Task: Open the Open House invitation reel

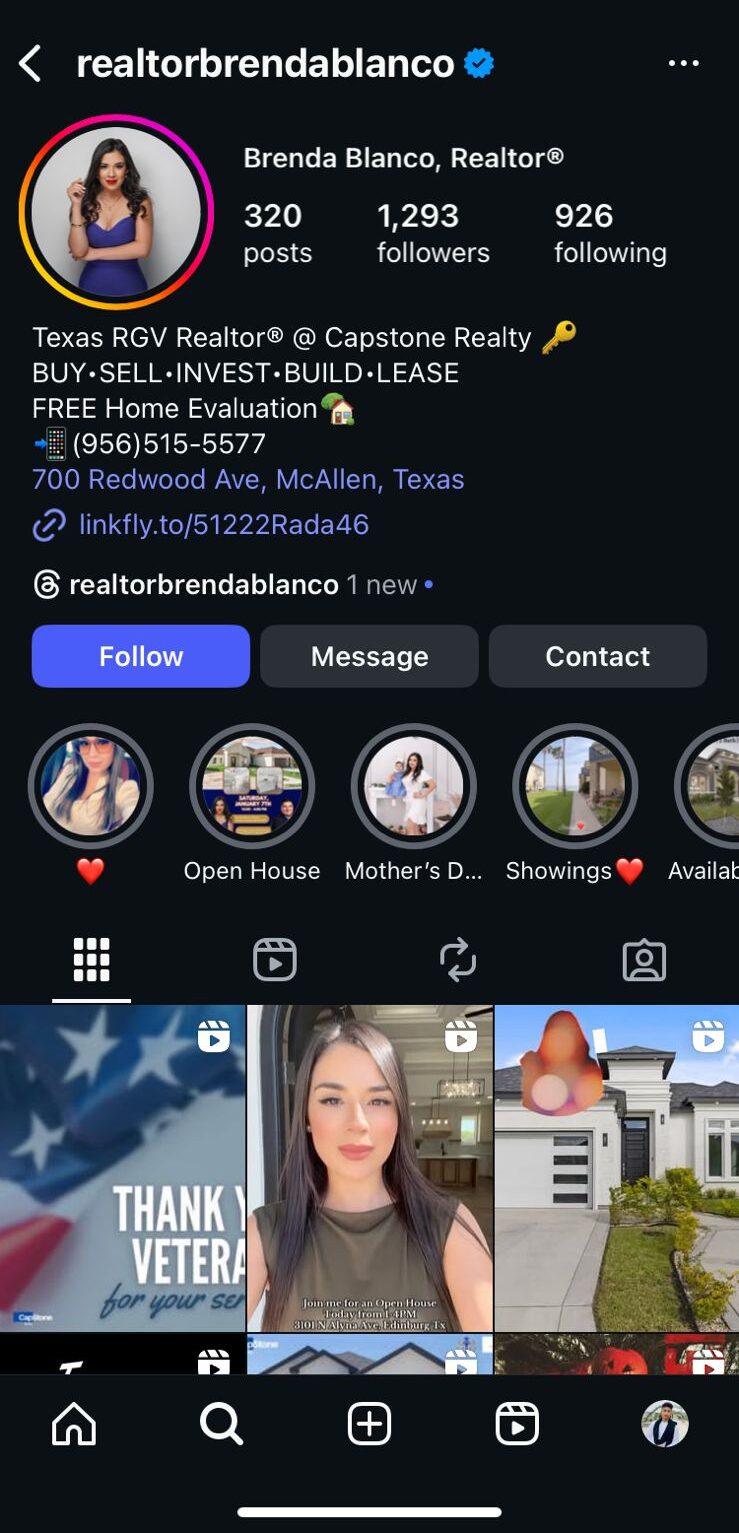Action: coord(369,1168)
